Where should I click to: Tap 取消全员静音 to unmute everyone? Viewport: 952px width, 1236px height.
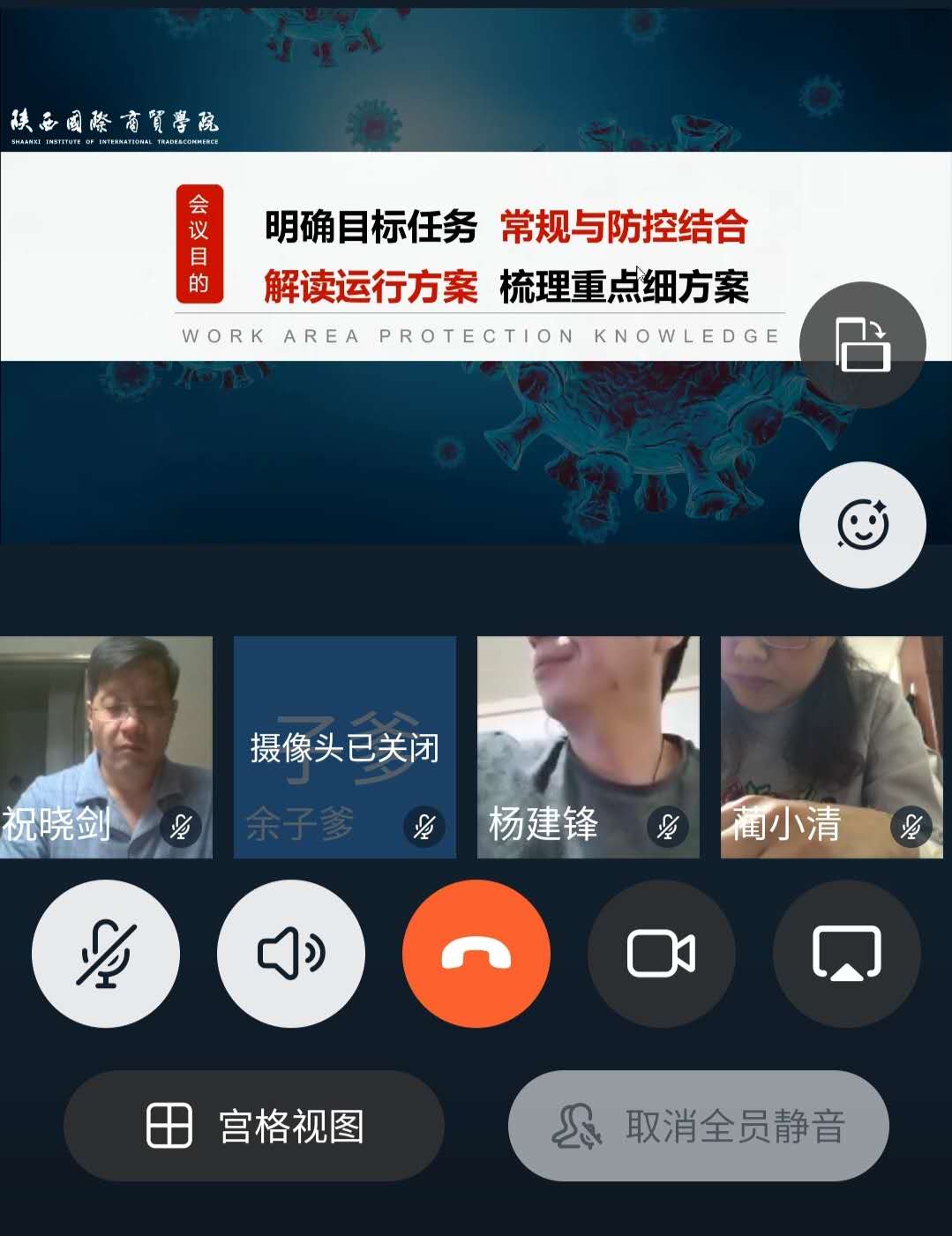tap(698, 1126)
